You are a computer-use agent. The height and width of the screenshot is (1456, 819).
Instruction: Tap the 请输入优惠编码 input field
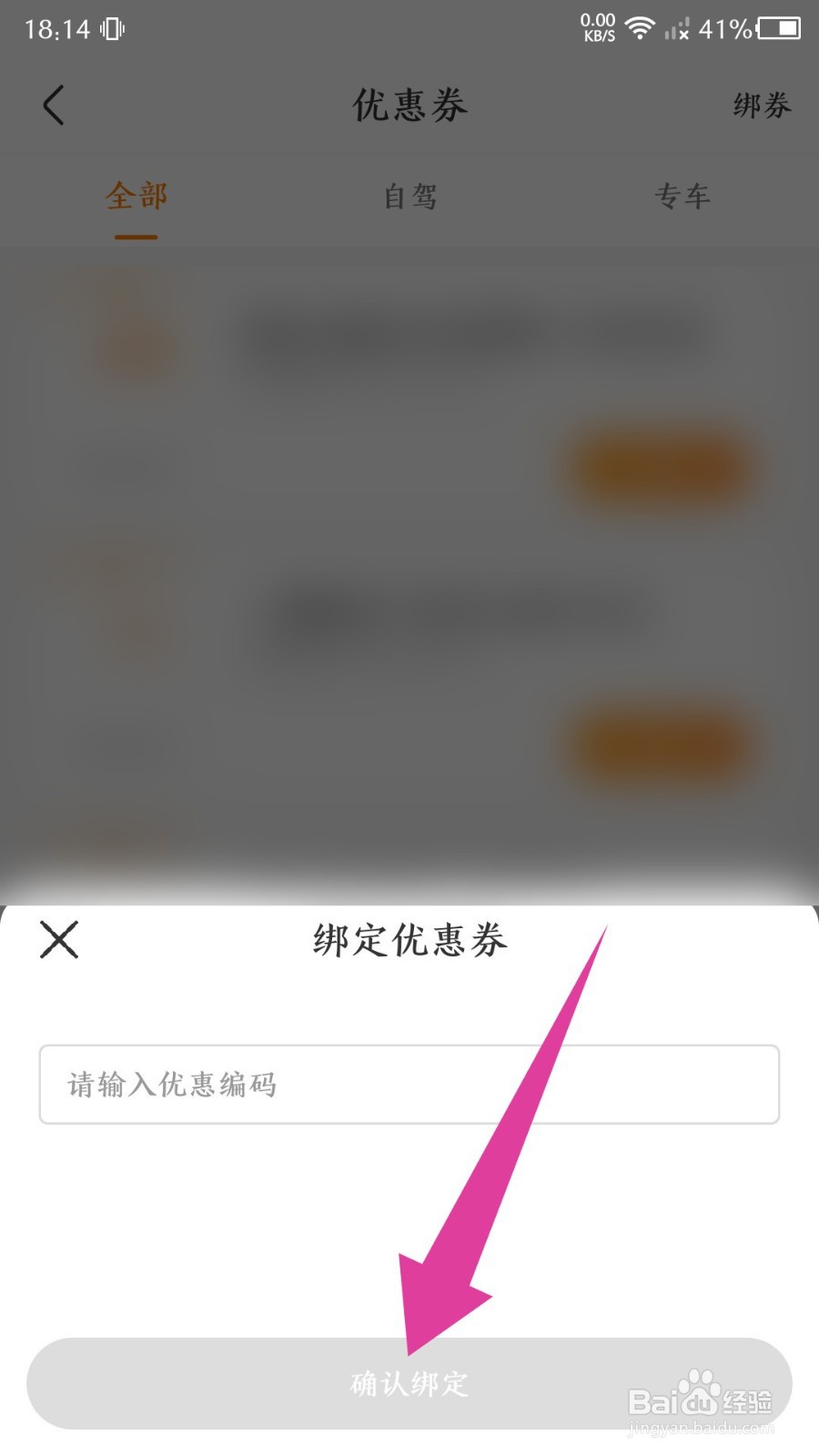[409, 1084]
